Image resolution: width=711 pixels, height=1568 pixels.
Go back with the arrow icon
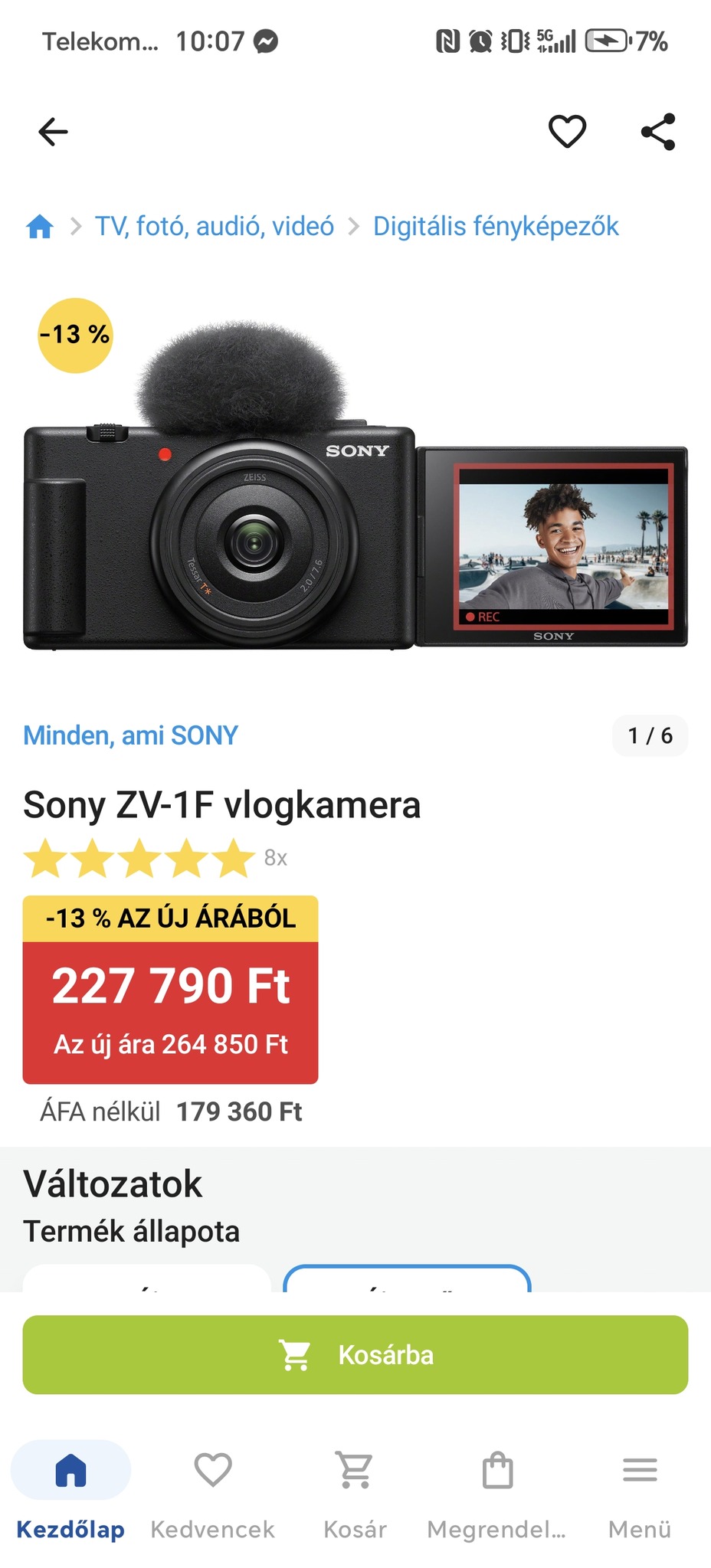point(54,132)
